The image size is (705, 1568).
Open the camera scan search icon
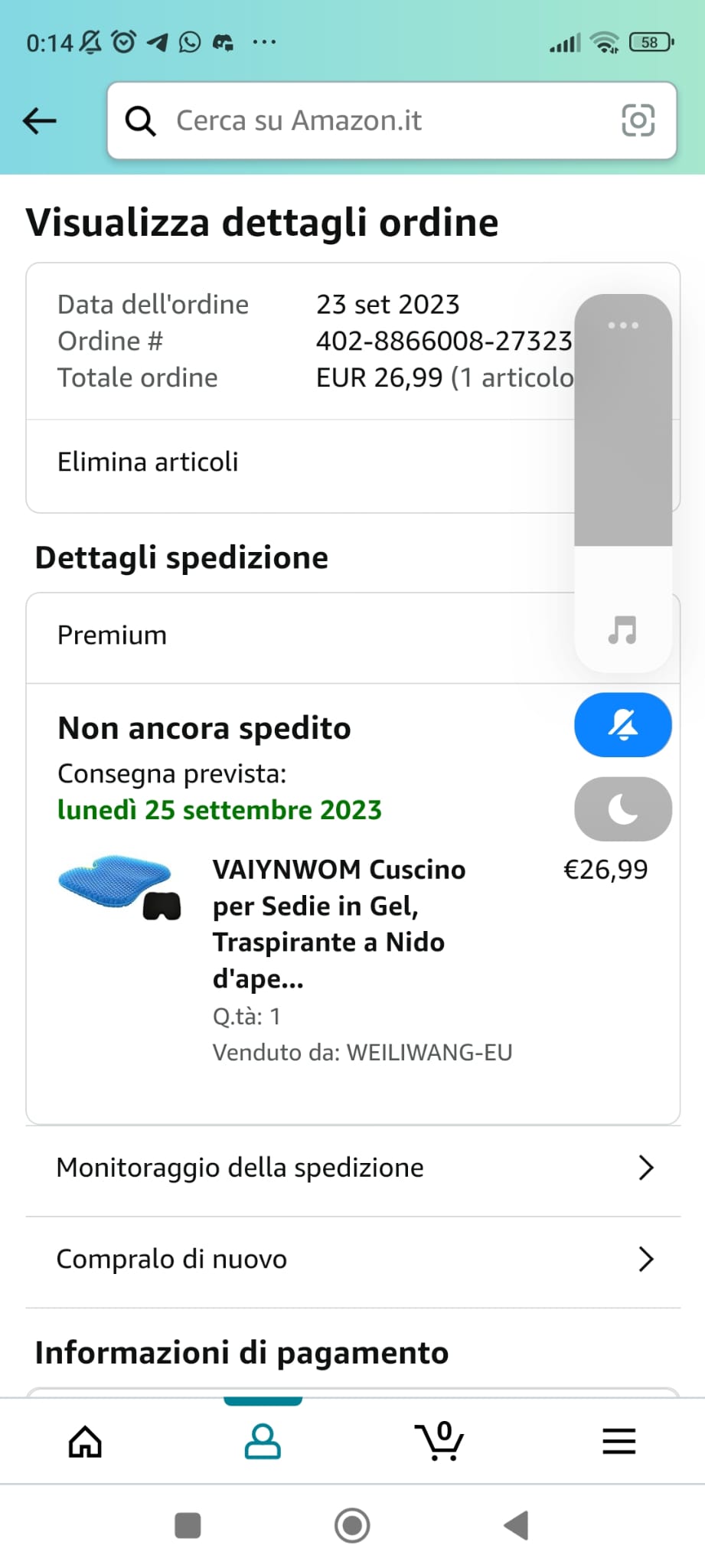point(638,121)
